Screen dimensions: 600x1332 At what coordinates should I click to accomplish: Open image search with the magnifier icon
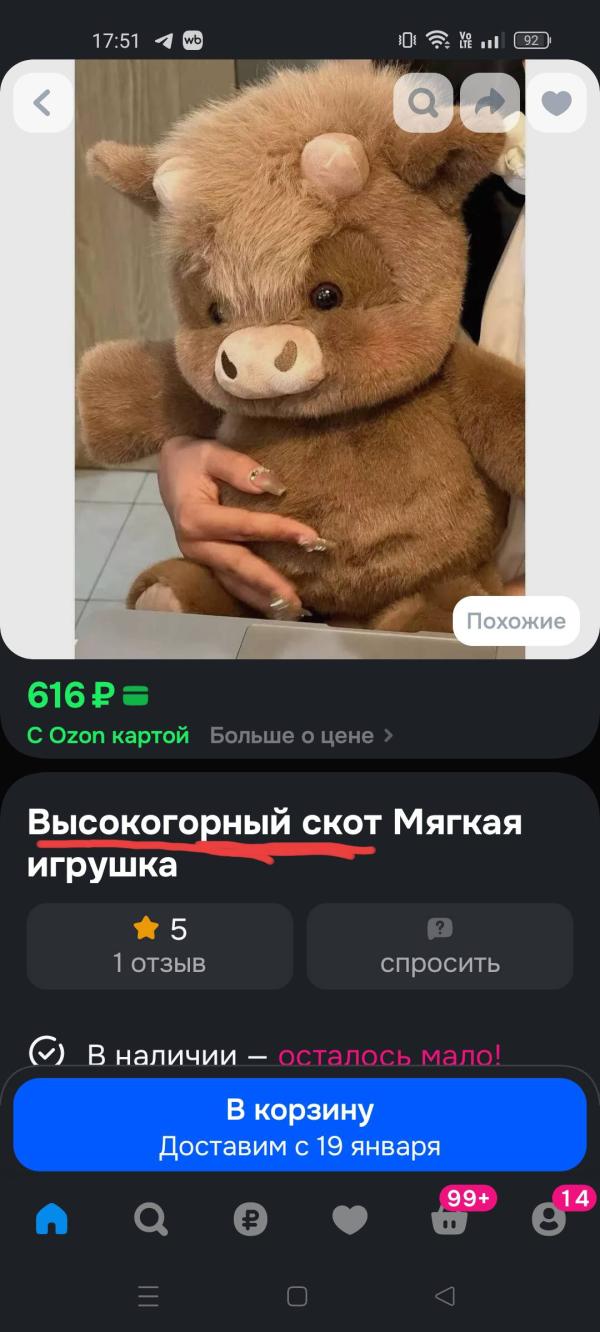tap(423, 103)
